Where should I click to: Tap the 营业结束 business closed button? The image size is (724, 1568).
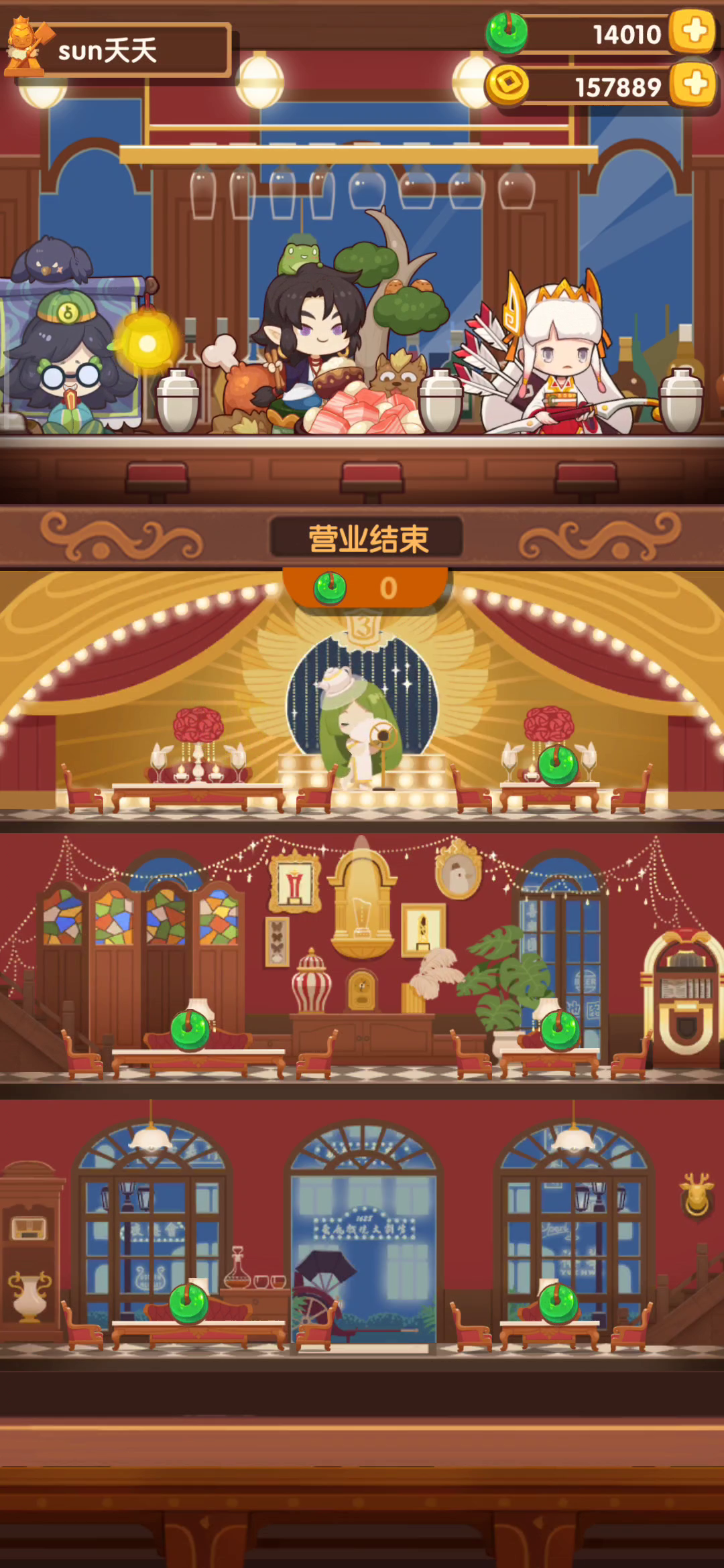(x=367, y=538)
